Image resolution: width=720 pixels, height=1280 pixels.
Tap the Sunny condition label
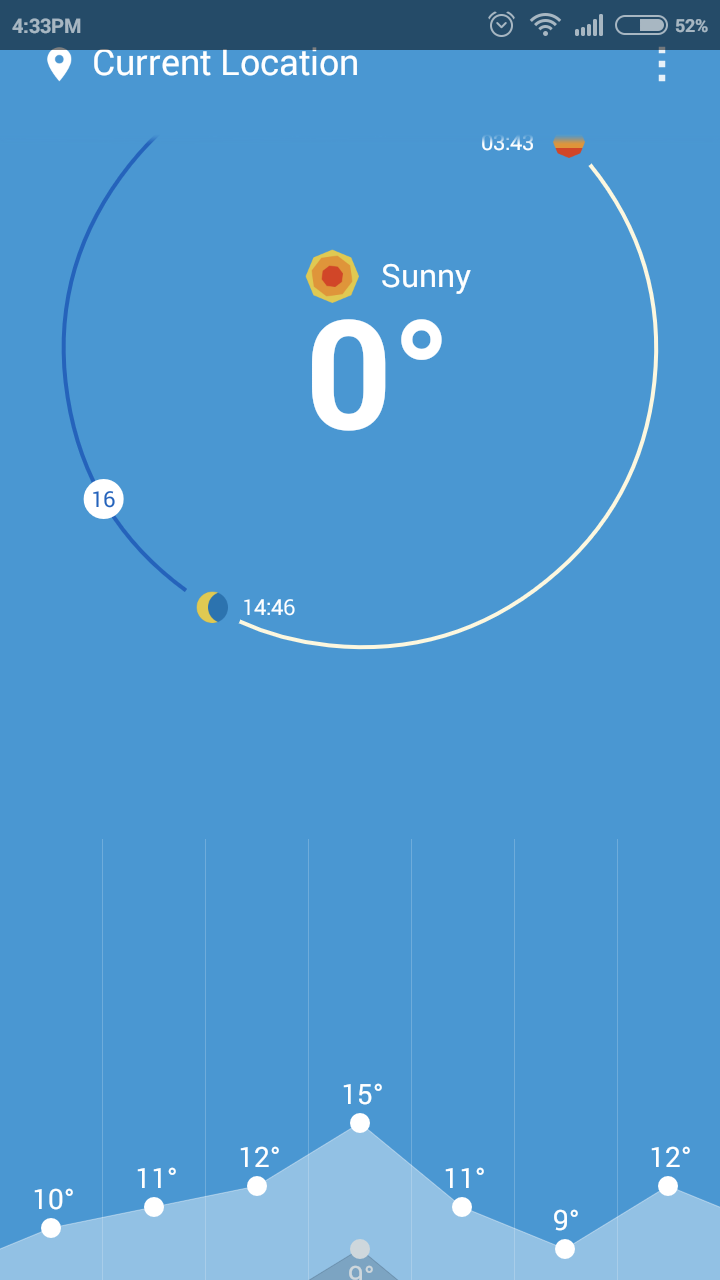425,276
